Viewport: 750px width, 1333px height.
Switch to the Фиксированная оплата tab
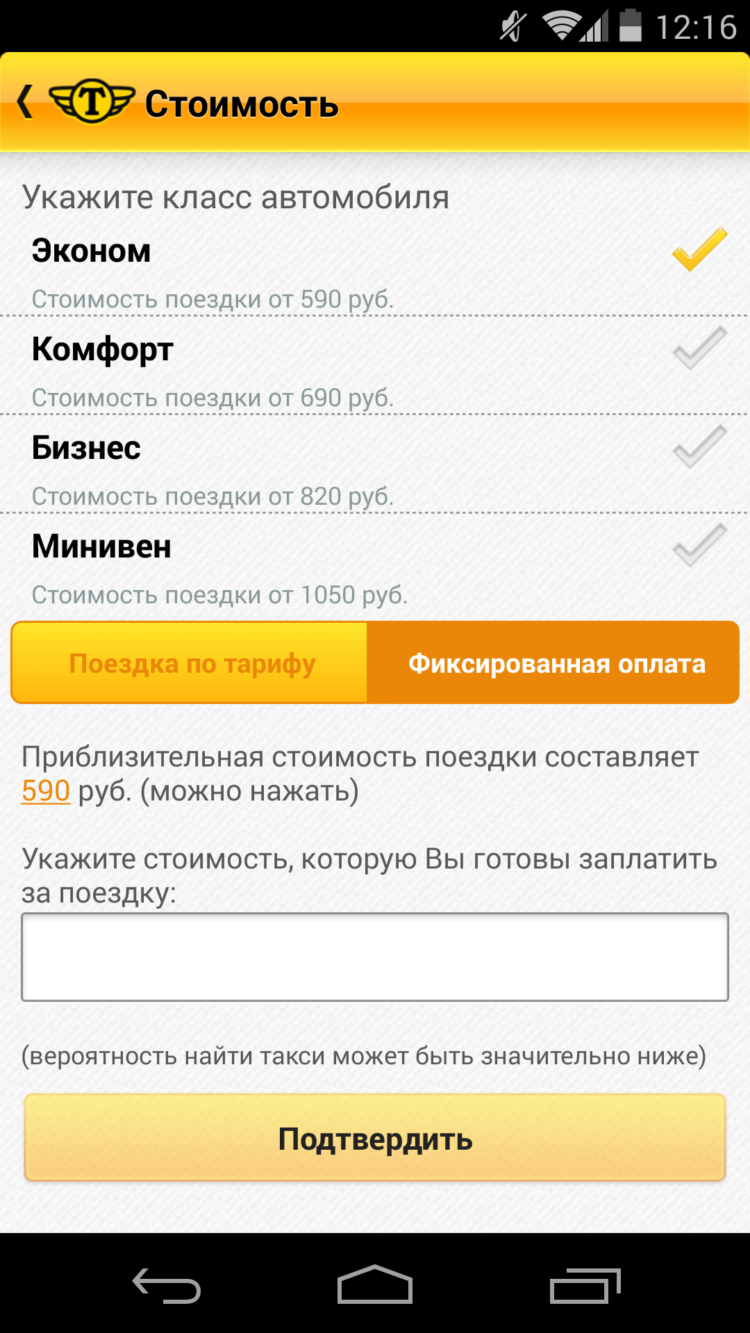pyautogui.click(x=557, y=662)
